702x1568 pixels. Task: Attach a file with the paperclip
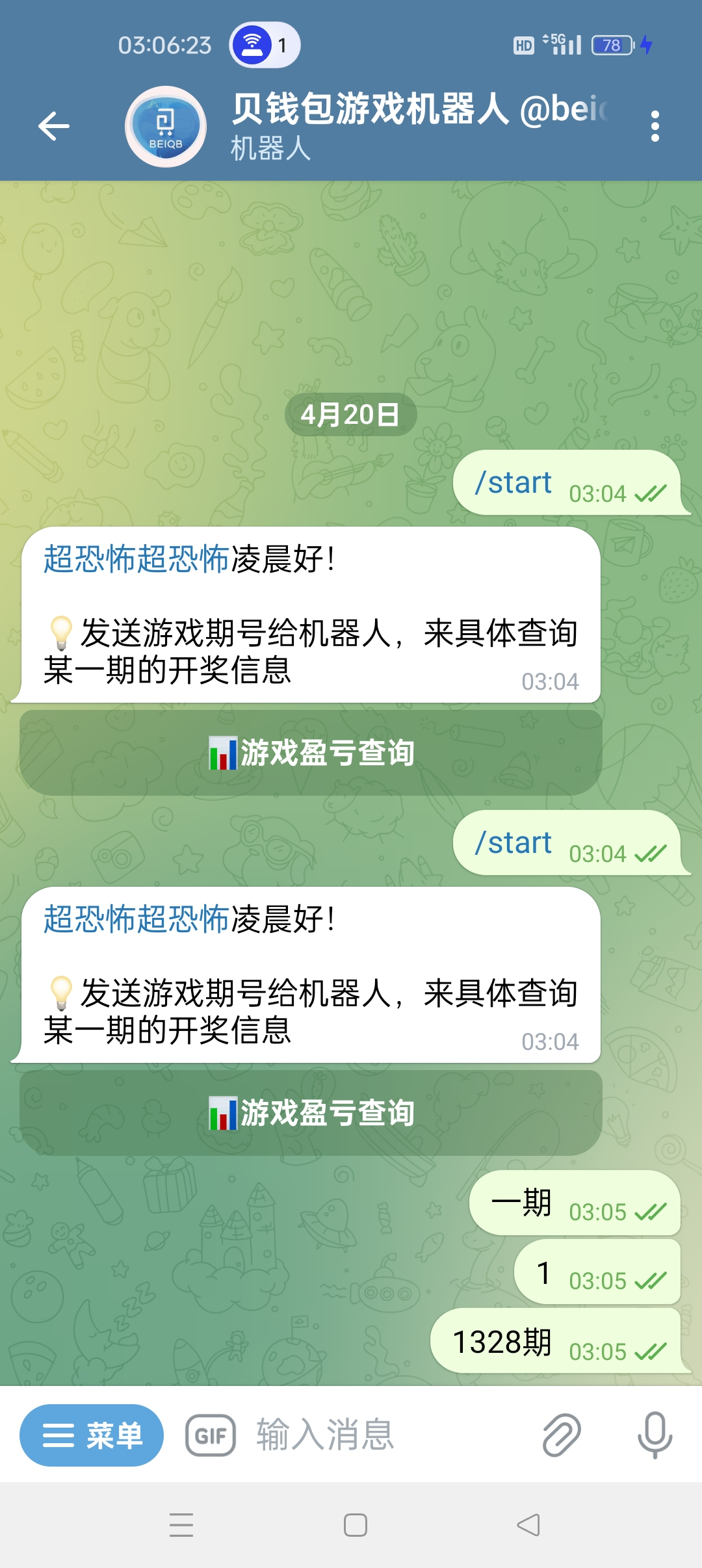coord(561,1435)
